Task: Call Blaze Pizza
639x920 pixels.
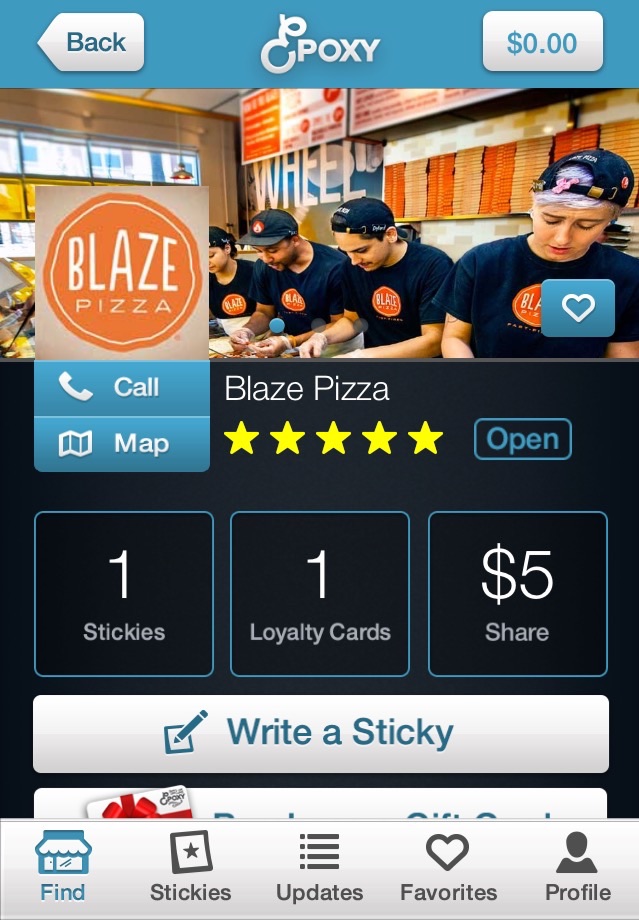Action: click(122, 388)
